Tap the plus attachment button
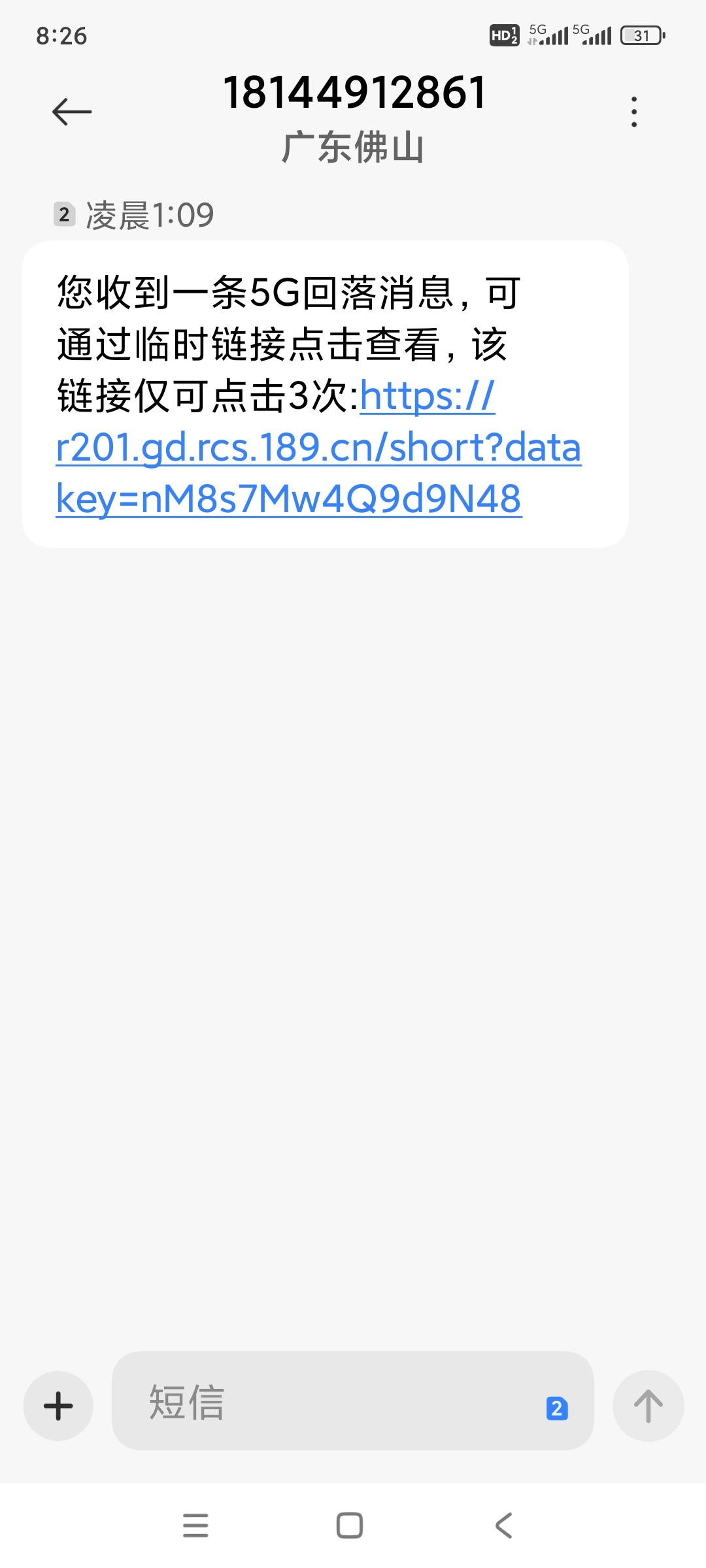Screen dimensions: 706x1568 pos(58,1405)
